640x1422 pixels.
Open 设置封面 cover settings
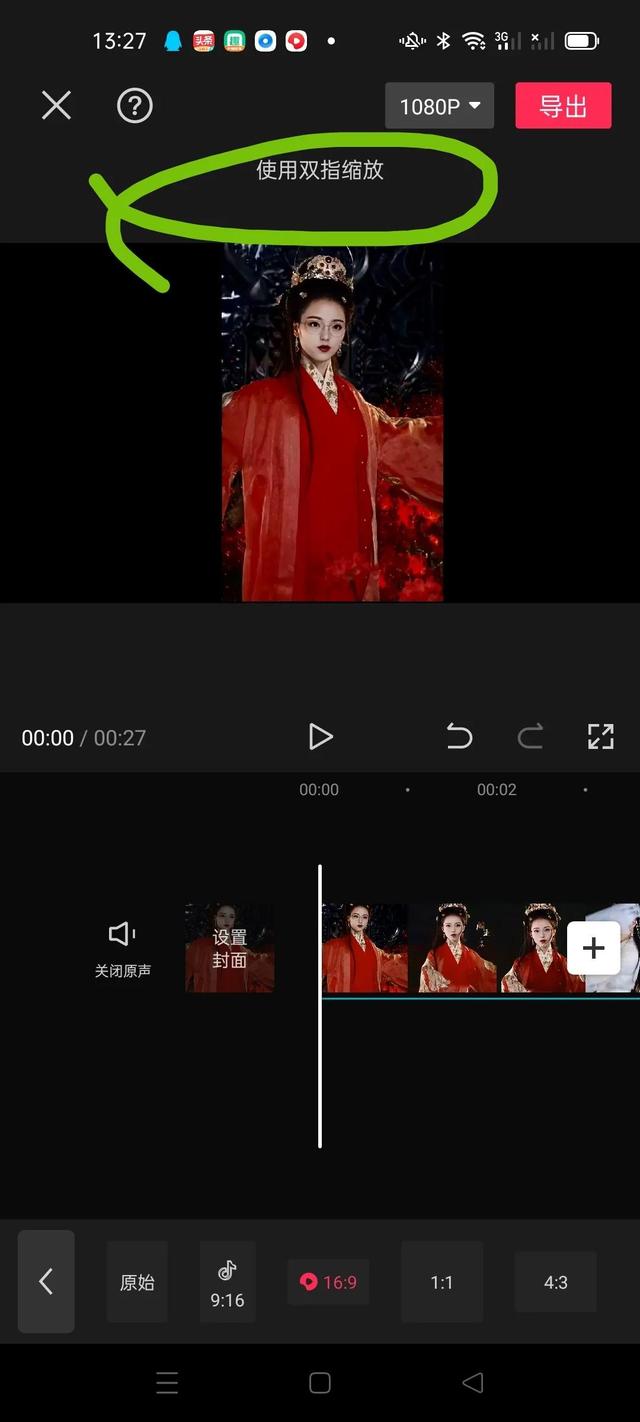pos(229,948)
